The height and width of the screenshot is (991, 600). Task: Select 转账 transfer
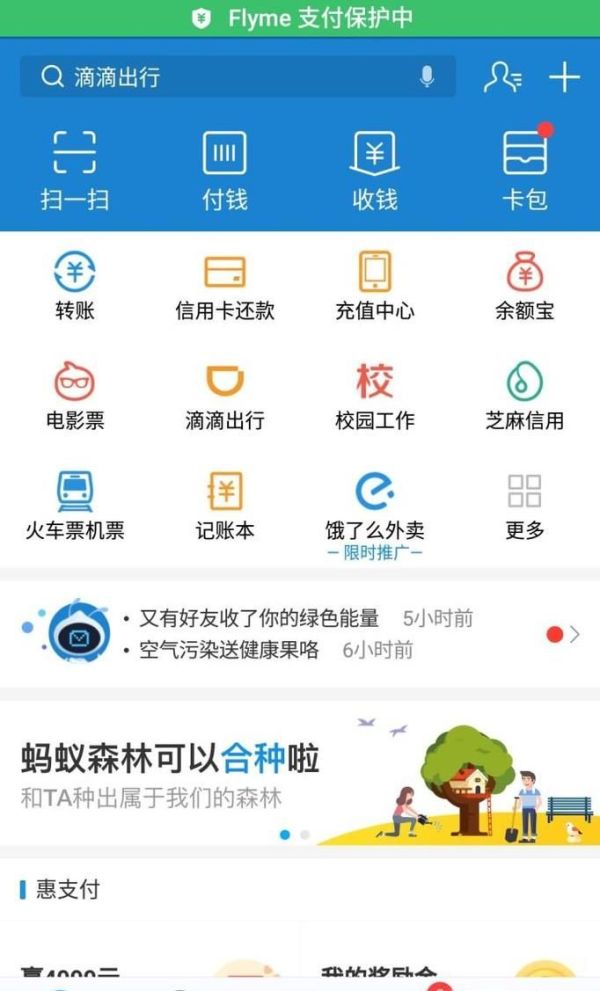75,286
